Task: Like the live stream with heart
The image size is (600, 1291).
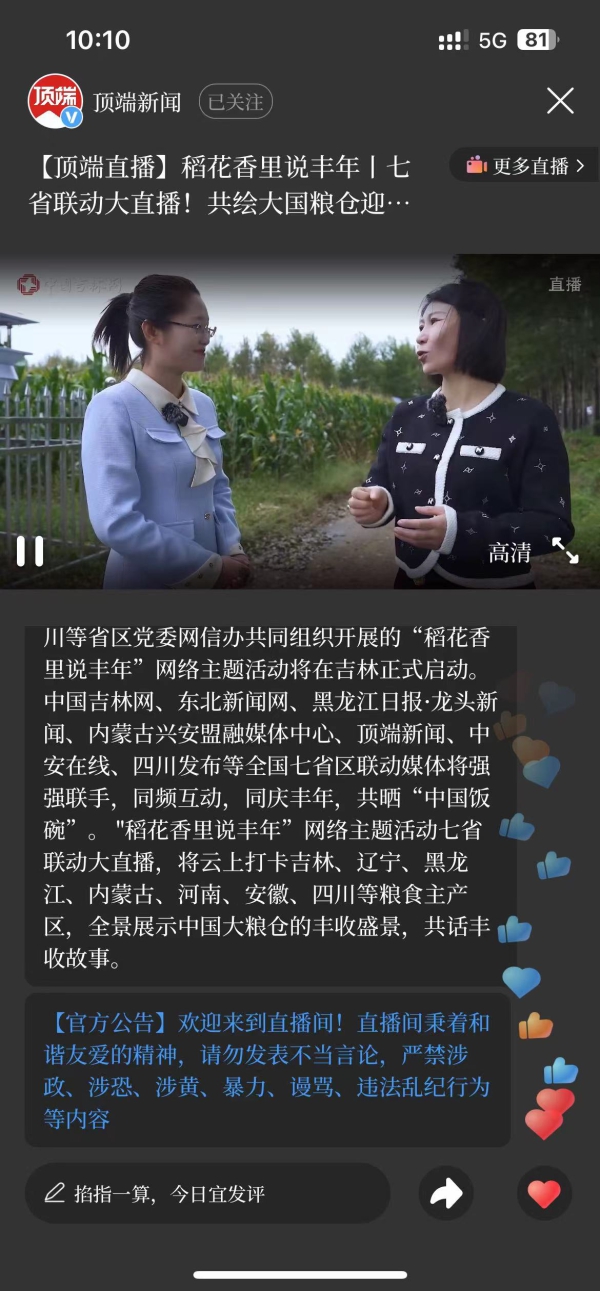Action: point(544,1193)
